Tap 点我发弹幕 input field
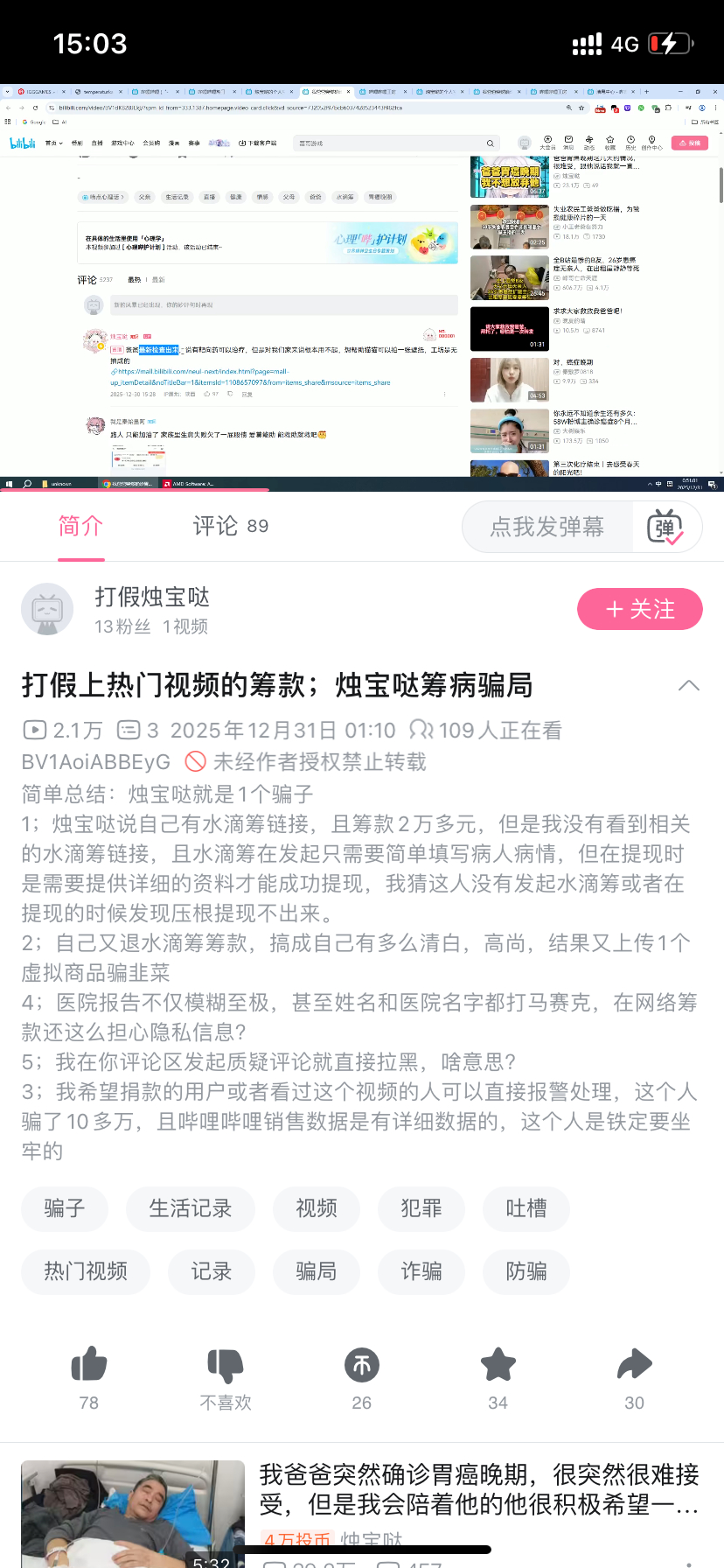This screenshot has width=724, height=1568. 547,527
